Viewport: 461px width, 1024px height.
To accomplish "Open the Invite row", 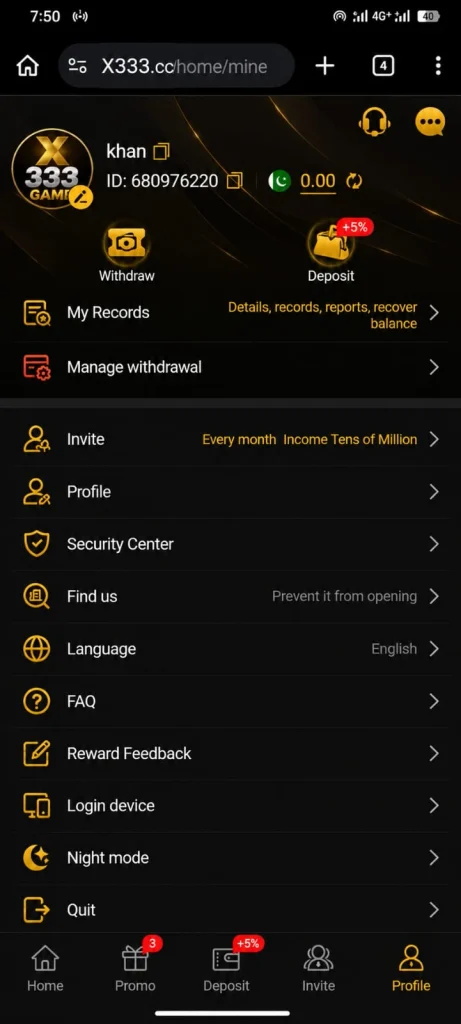I will click(230, 440).
